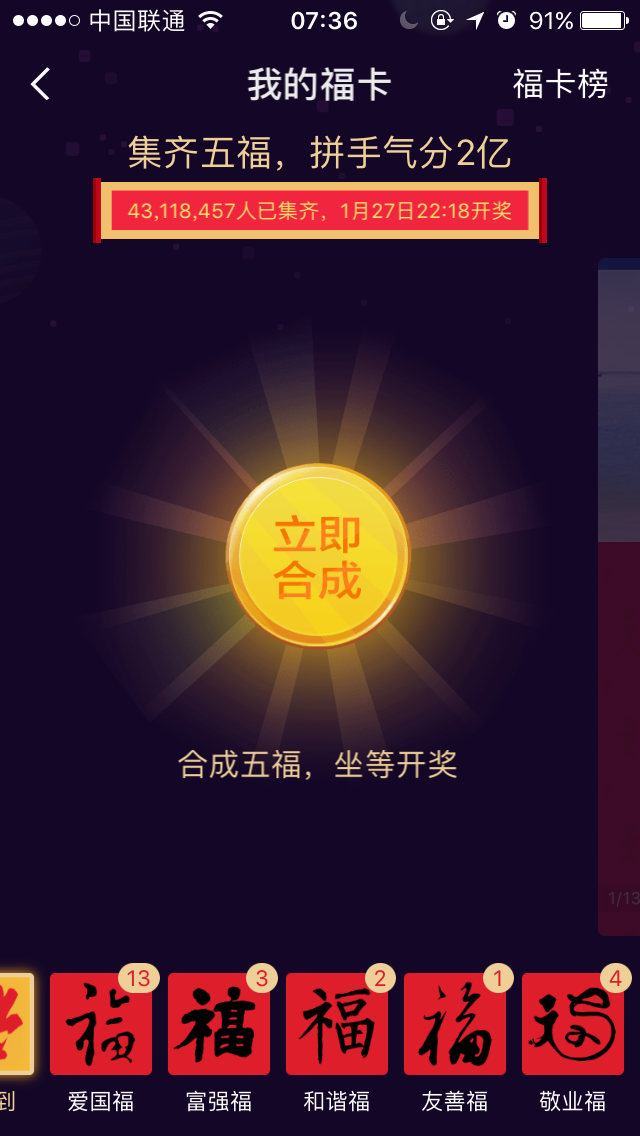Go back using the top-left arrow
Screen dimensions: 640x1136
tap(41, 84)
